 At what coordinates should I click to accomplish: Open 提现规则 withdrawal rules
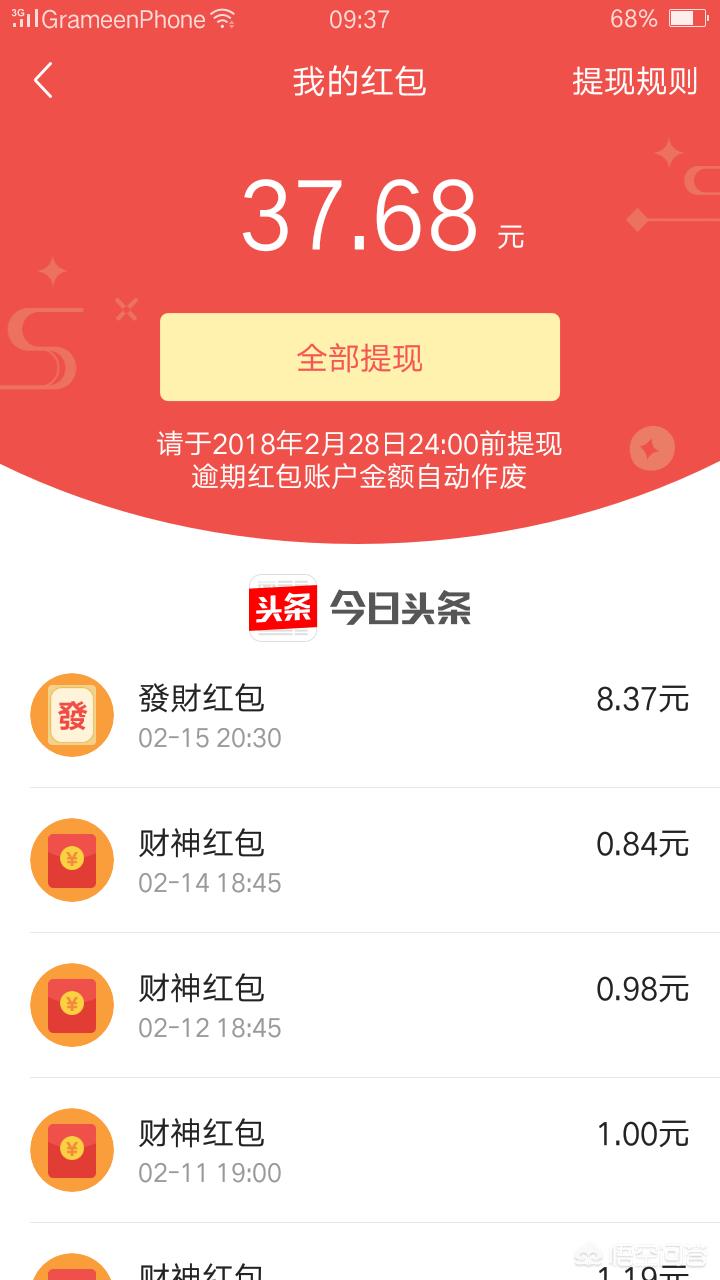[x=634, y=81]
